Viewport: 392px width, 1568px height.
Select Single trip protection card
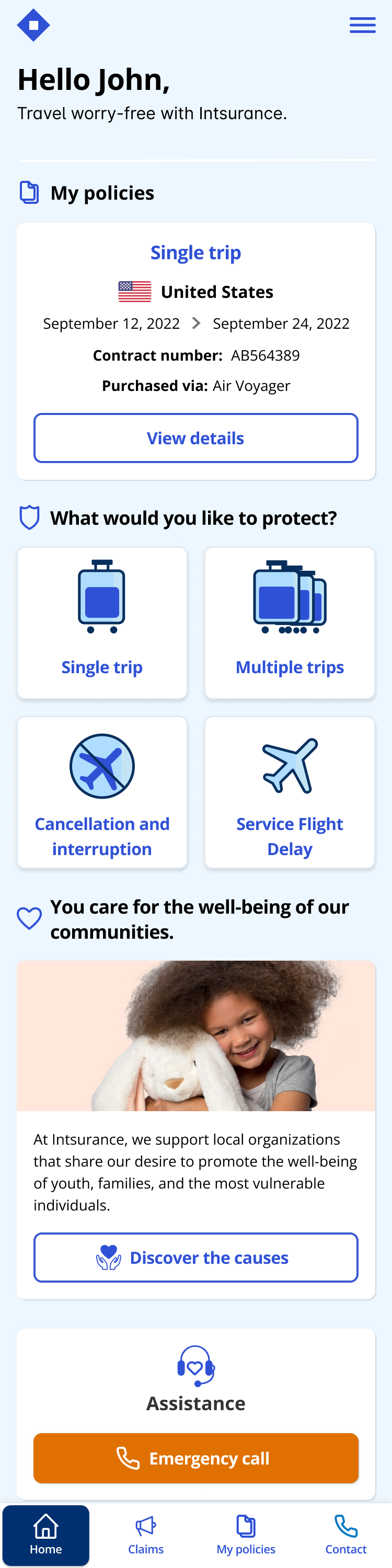pyautogui.click(x=102, y=622)
